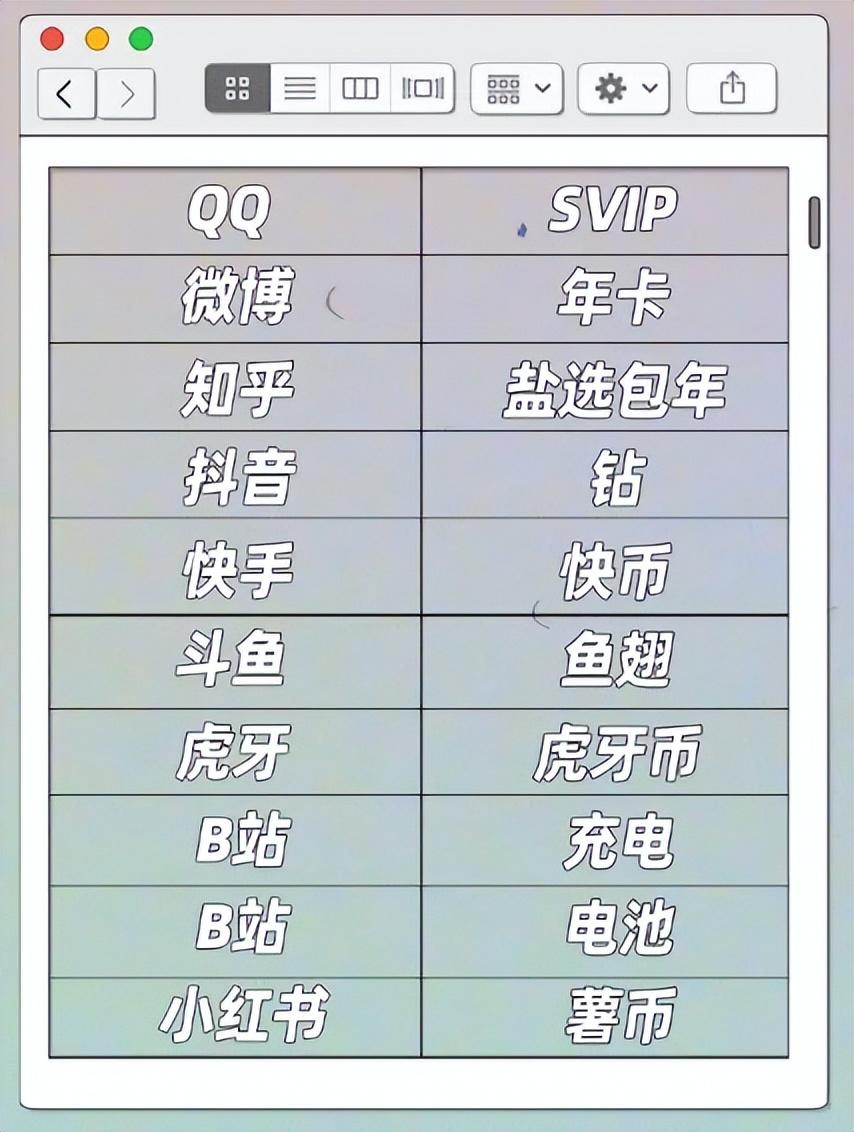Switch to column view
This screenshot has height=1132, width=854.
(360, 87)
